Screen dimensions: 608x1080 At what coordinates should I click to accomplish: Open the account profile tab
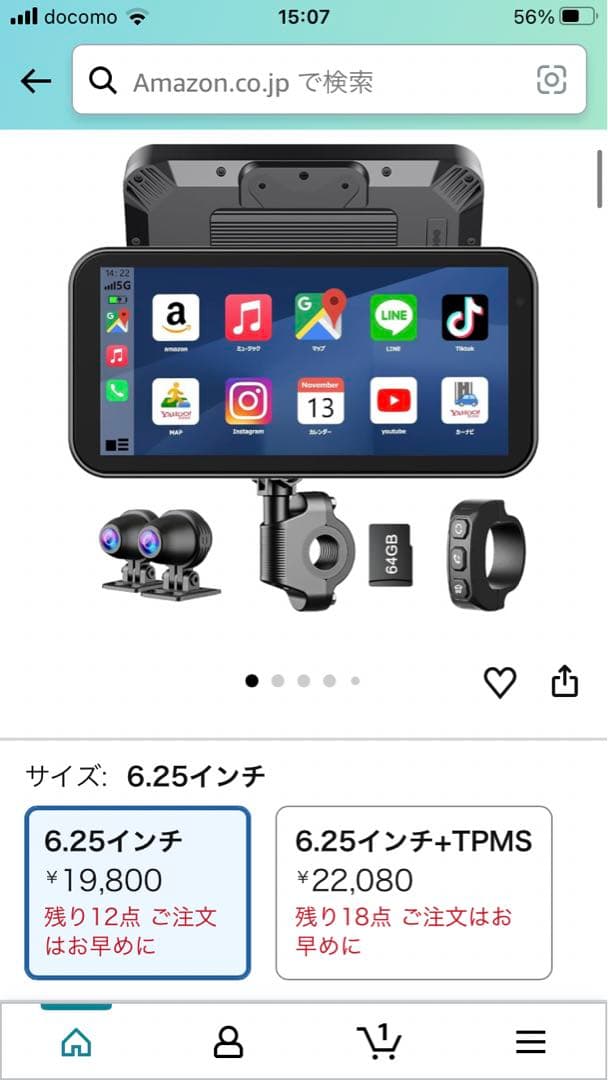click(228, 1043)
